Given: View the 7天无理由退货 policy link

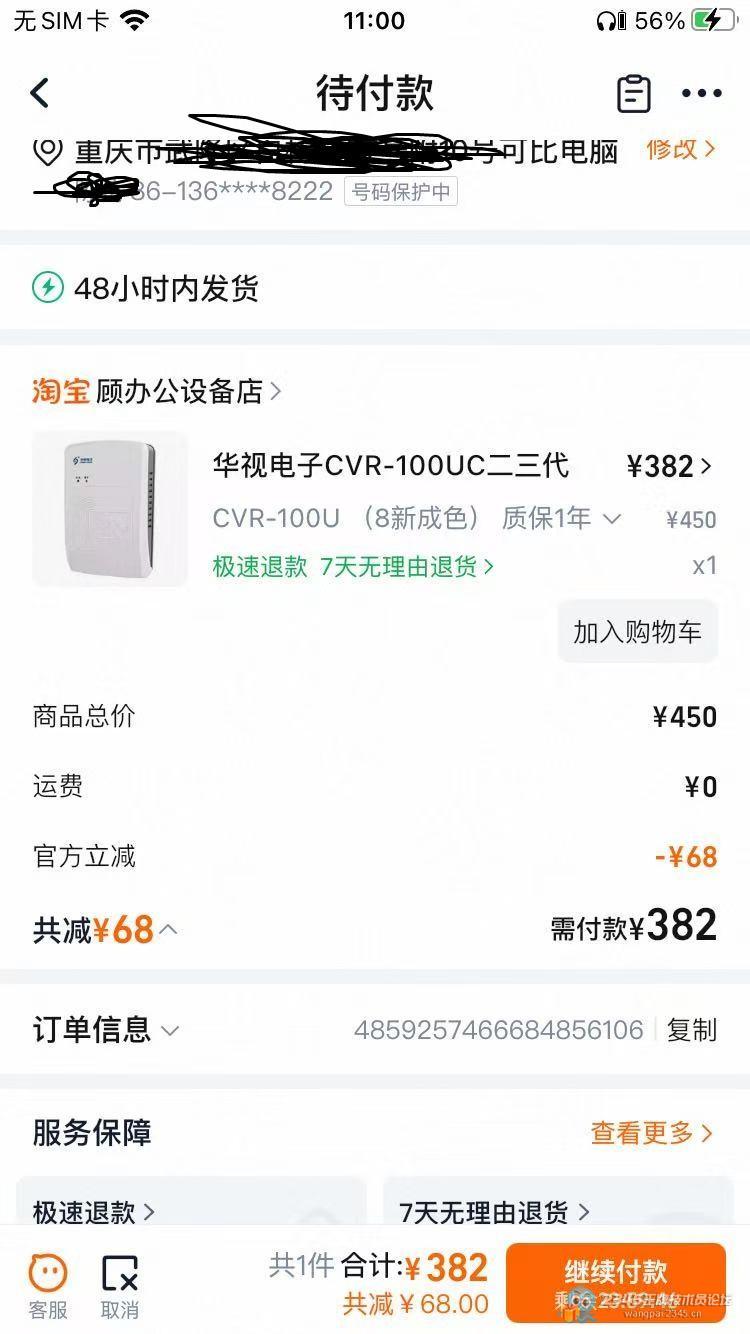Looking at the screenshot, I should point(407,566).
